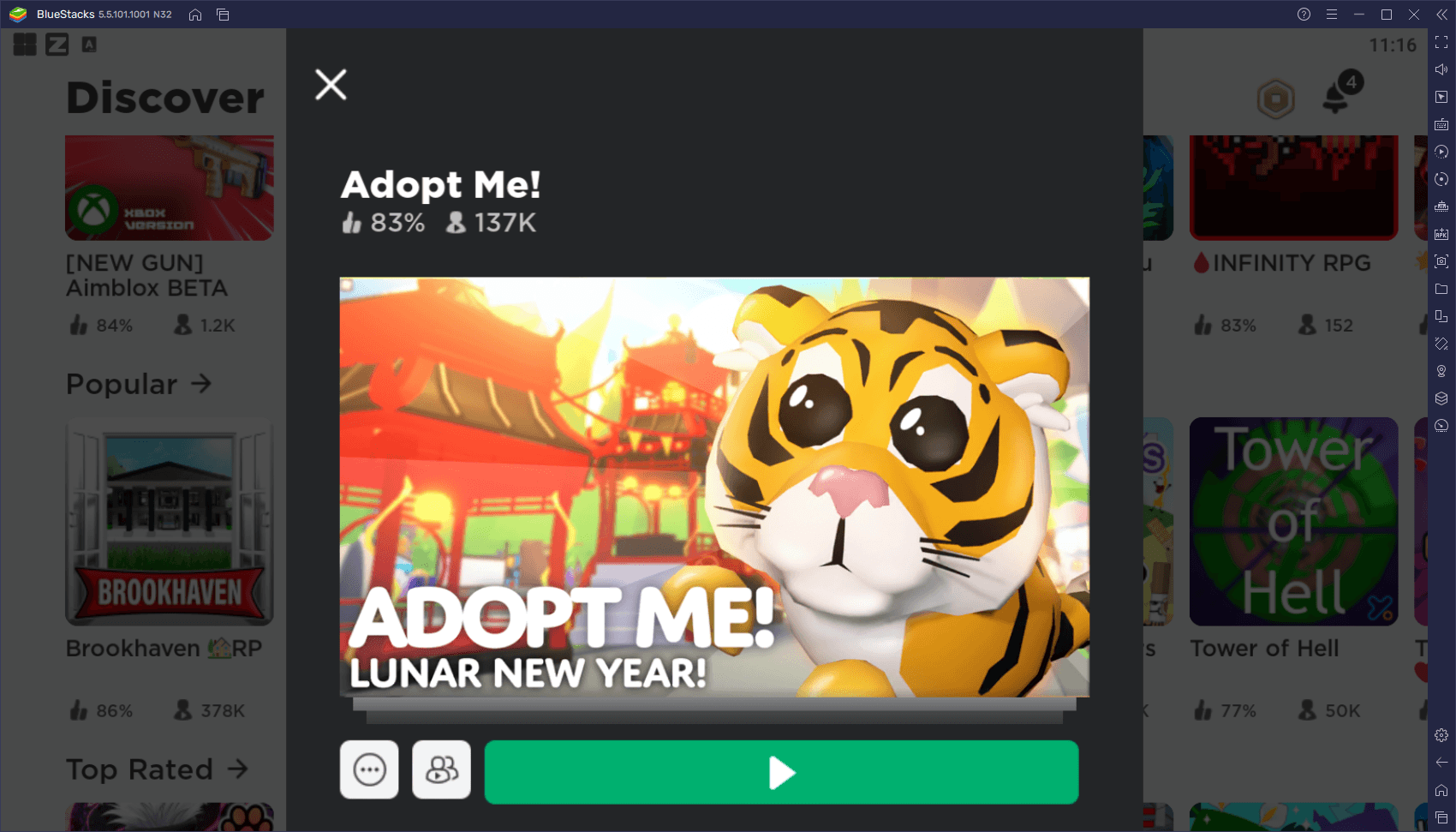The width and height of the screenshot is (1456, 832).
Task: Go back using the BlueStacks back arrow
Action: pyautogui.click(x=1441, y=763)
